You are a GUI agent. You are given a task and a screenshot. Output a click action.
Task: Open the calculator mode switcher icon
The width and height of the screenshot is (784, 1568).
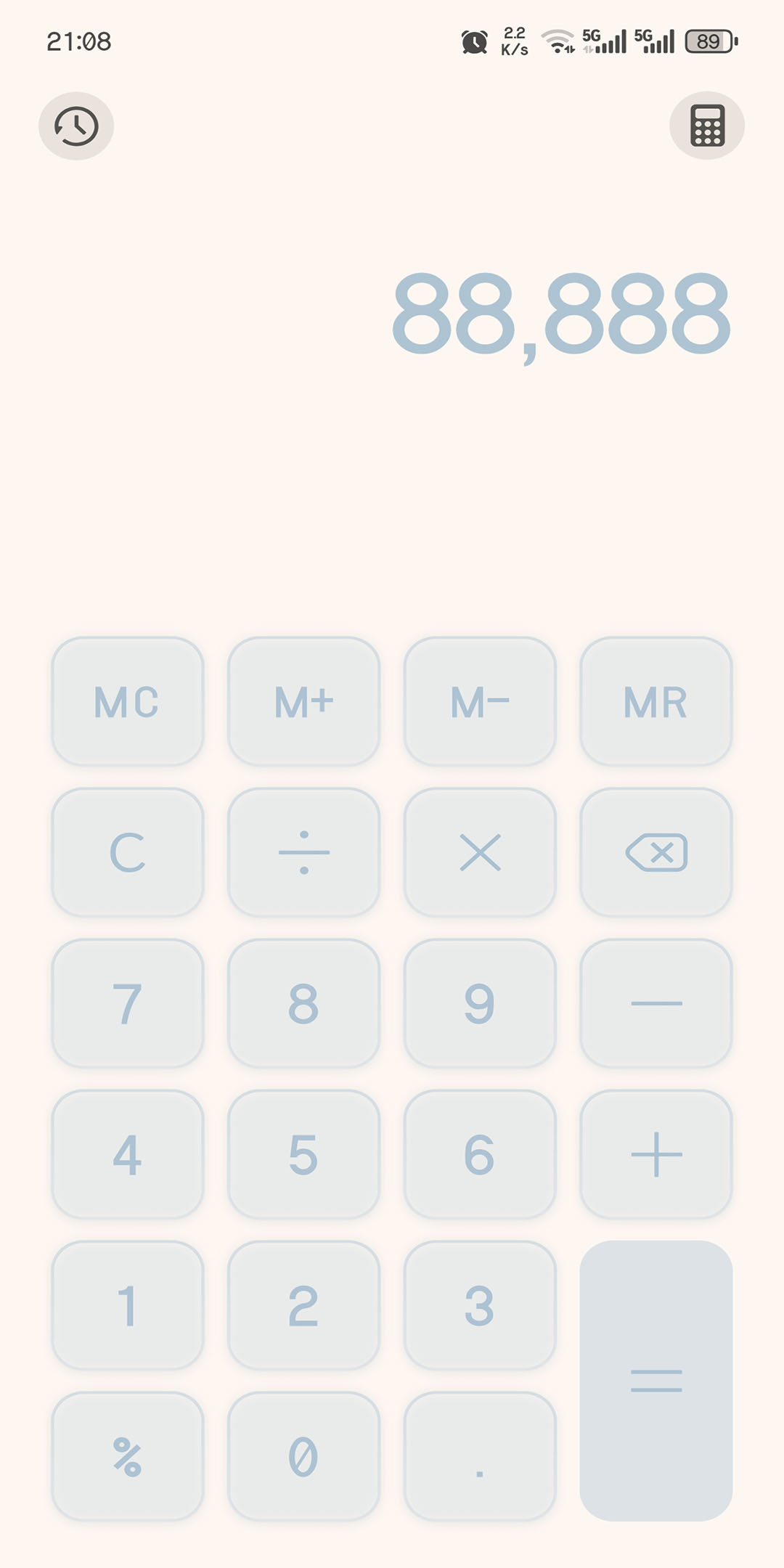(706, 126)
